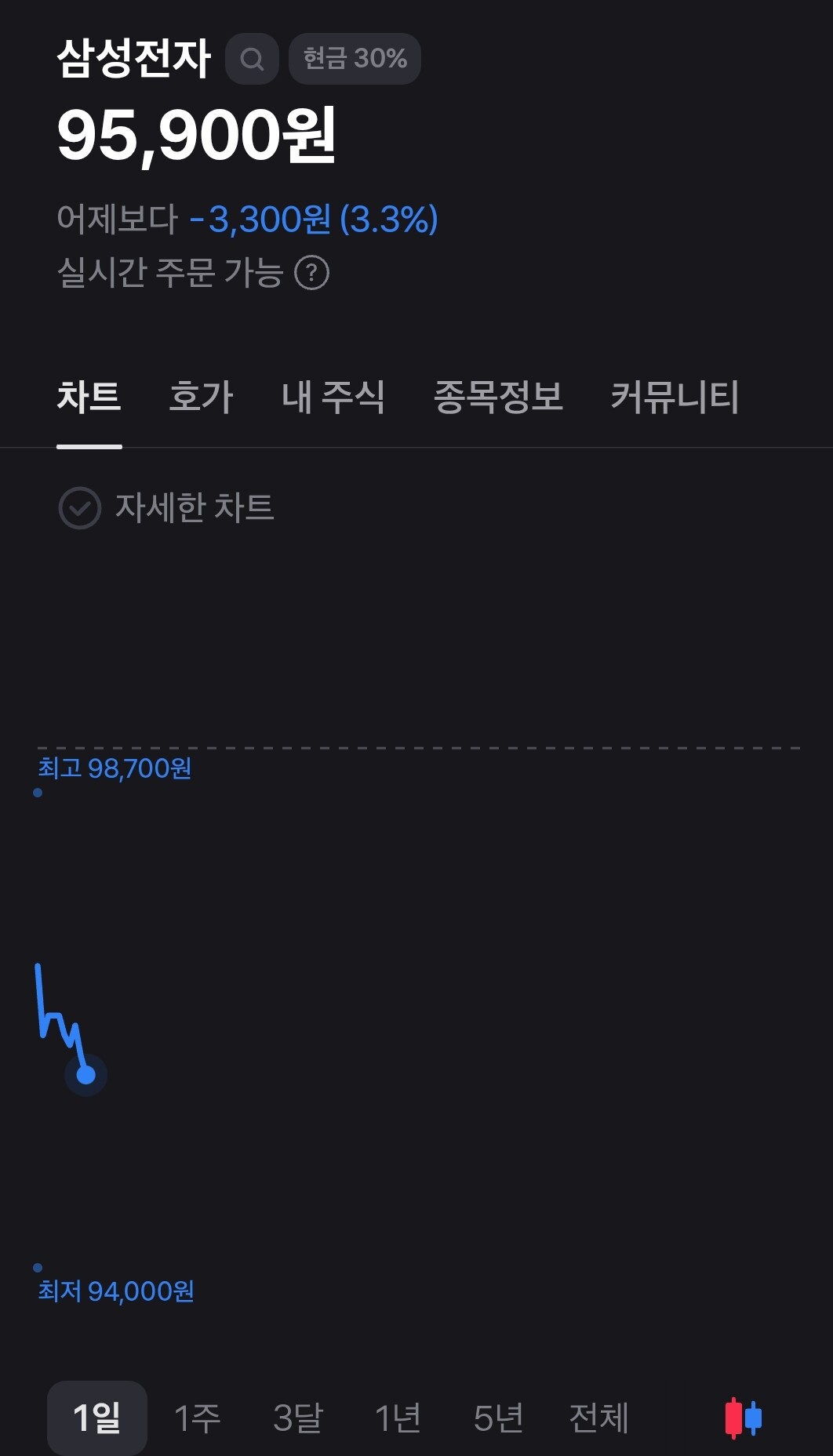
Task: Tap the search icon beside 삼성전자
Action: click(252, 59)
